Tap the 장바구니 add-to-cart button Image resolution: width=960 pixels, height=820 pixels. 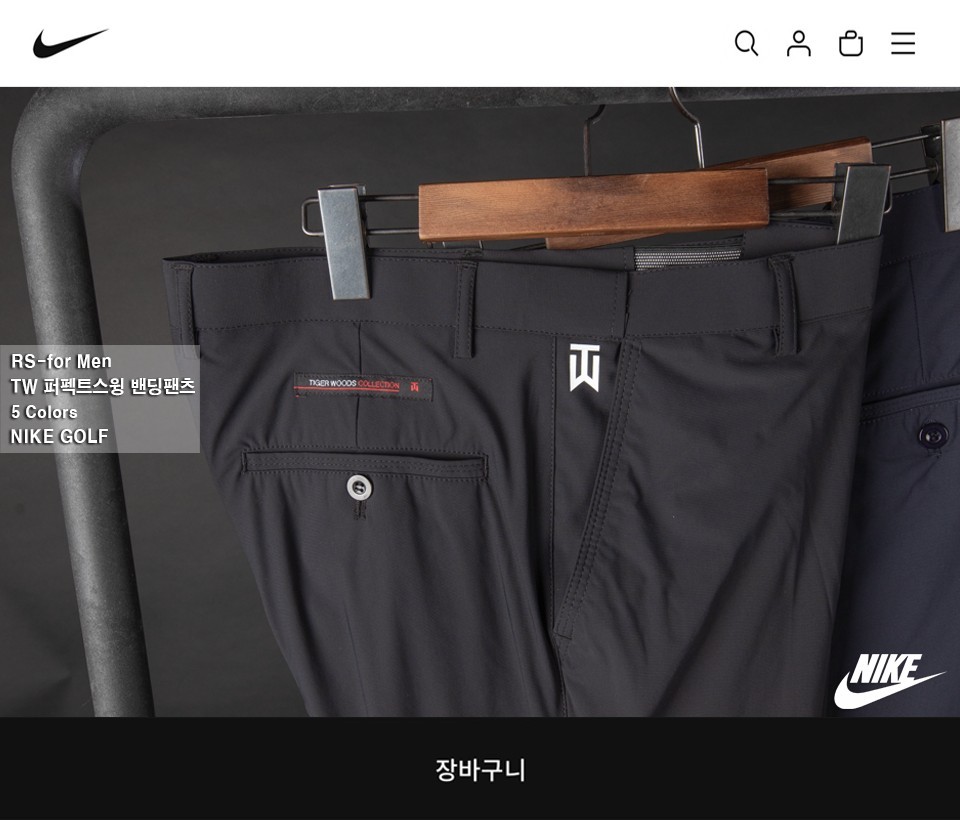click(480, 769)
